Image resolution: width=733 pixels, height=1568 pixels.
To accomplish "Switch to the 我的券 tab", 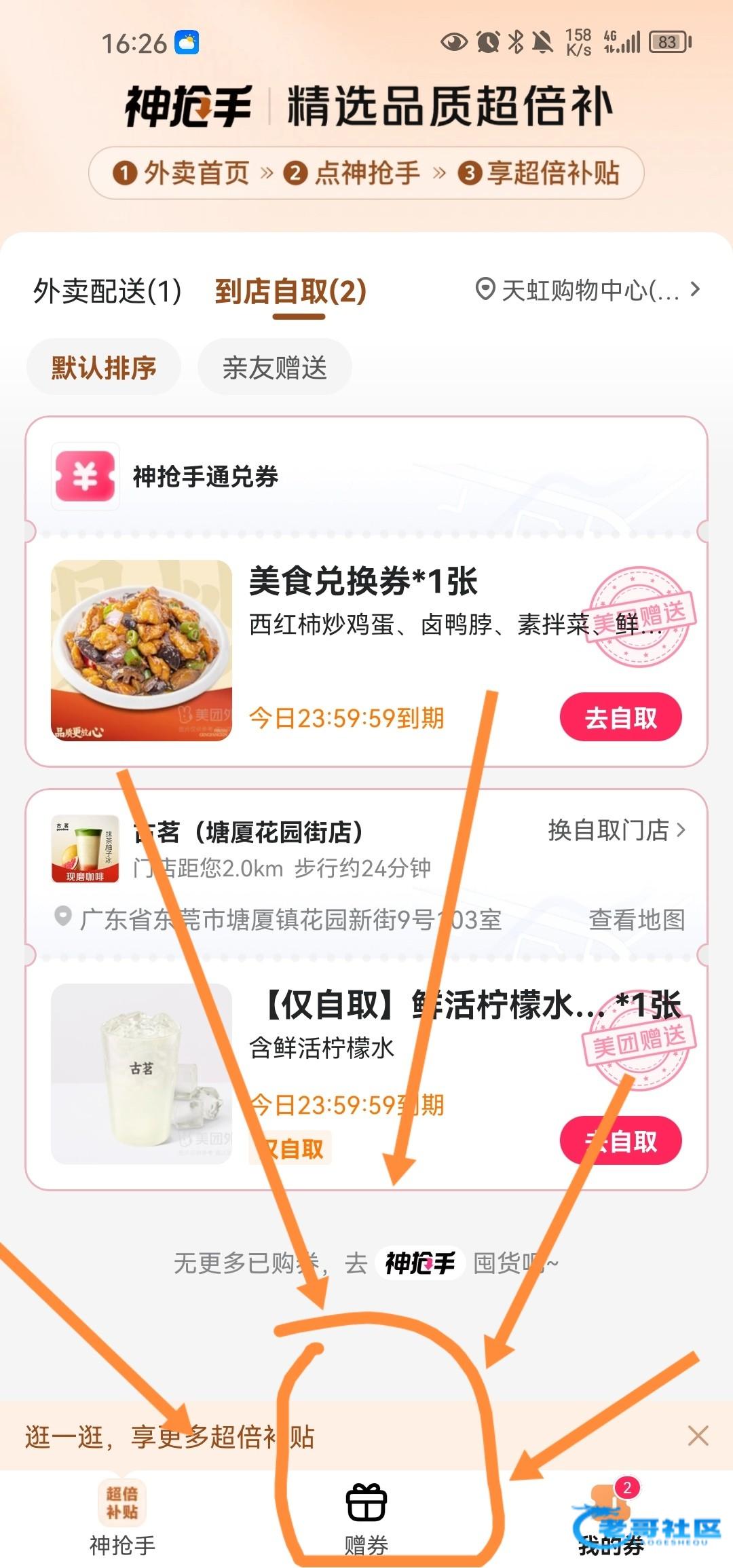I will coord(611,1518).
